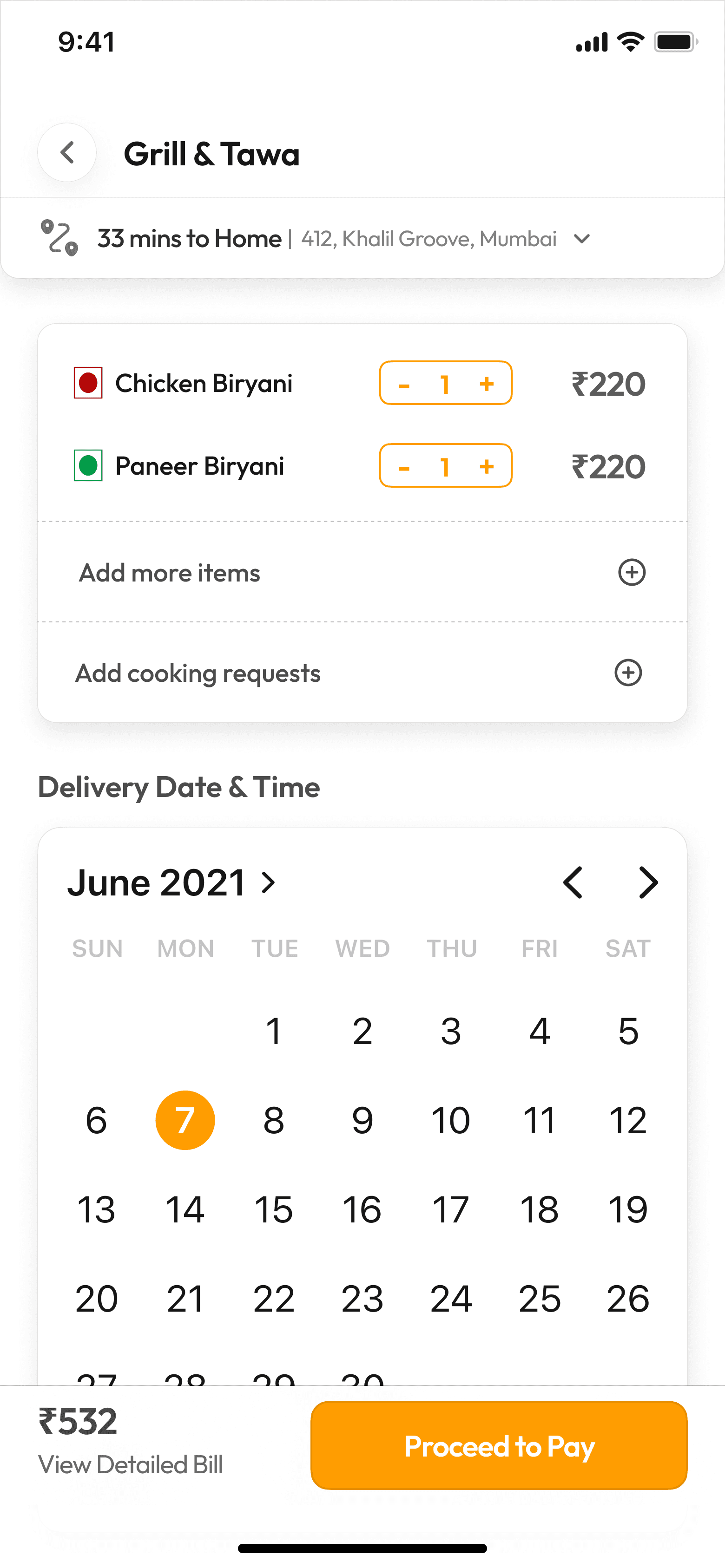The width and height of the screenshot is (725, 1568).
Task: Select June 8 as delivery date
Action: (x=274, y=1120)
